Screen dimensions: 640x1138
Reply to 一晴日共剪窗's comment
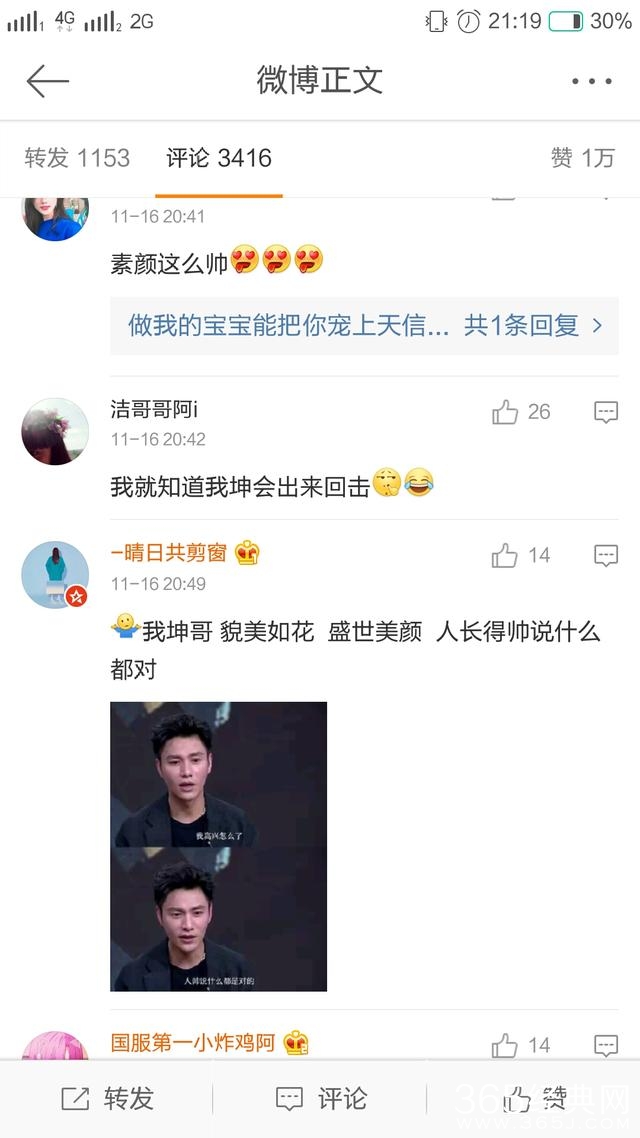(x=606, y=555)
